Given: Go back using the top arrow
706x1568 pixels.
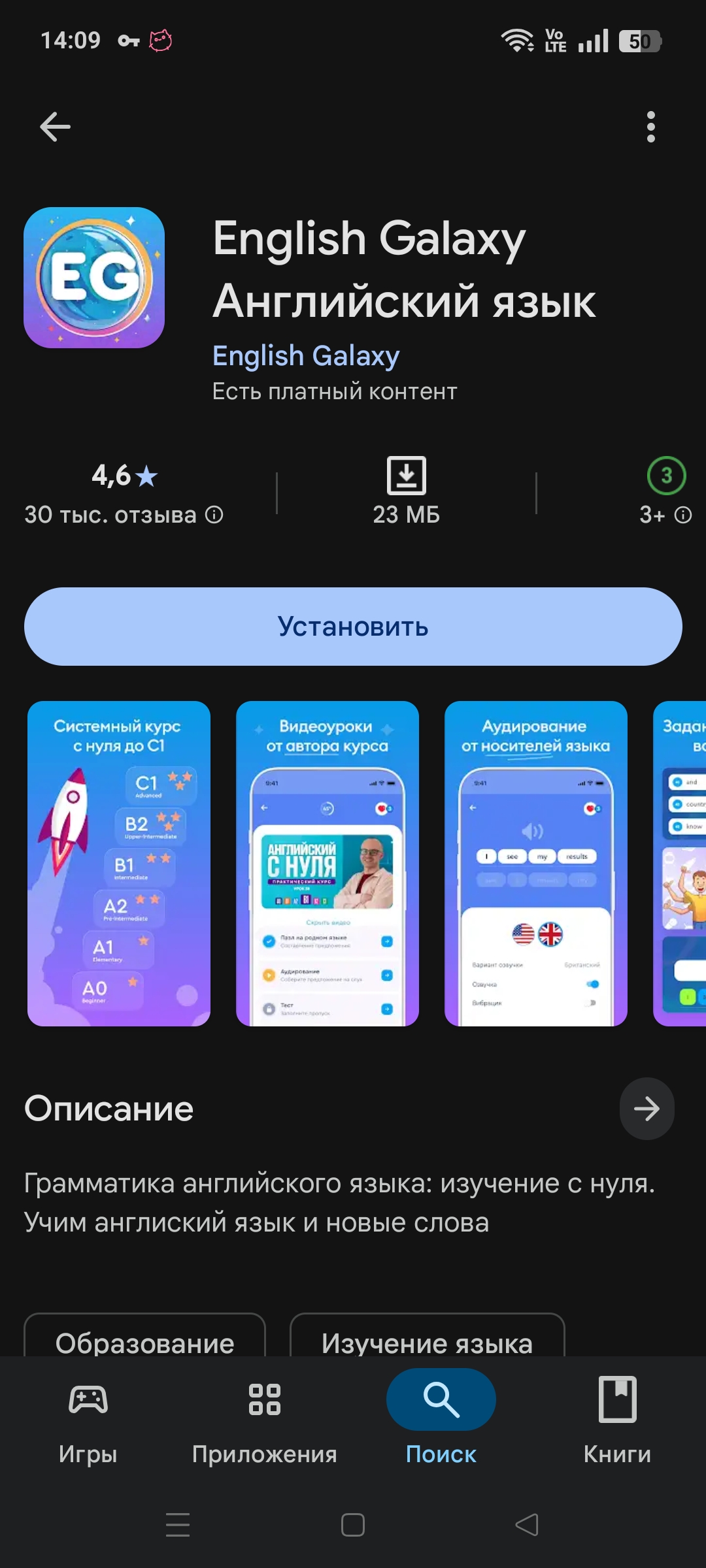Looking at the screenshot, I should (x=55, y=127).
